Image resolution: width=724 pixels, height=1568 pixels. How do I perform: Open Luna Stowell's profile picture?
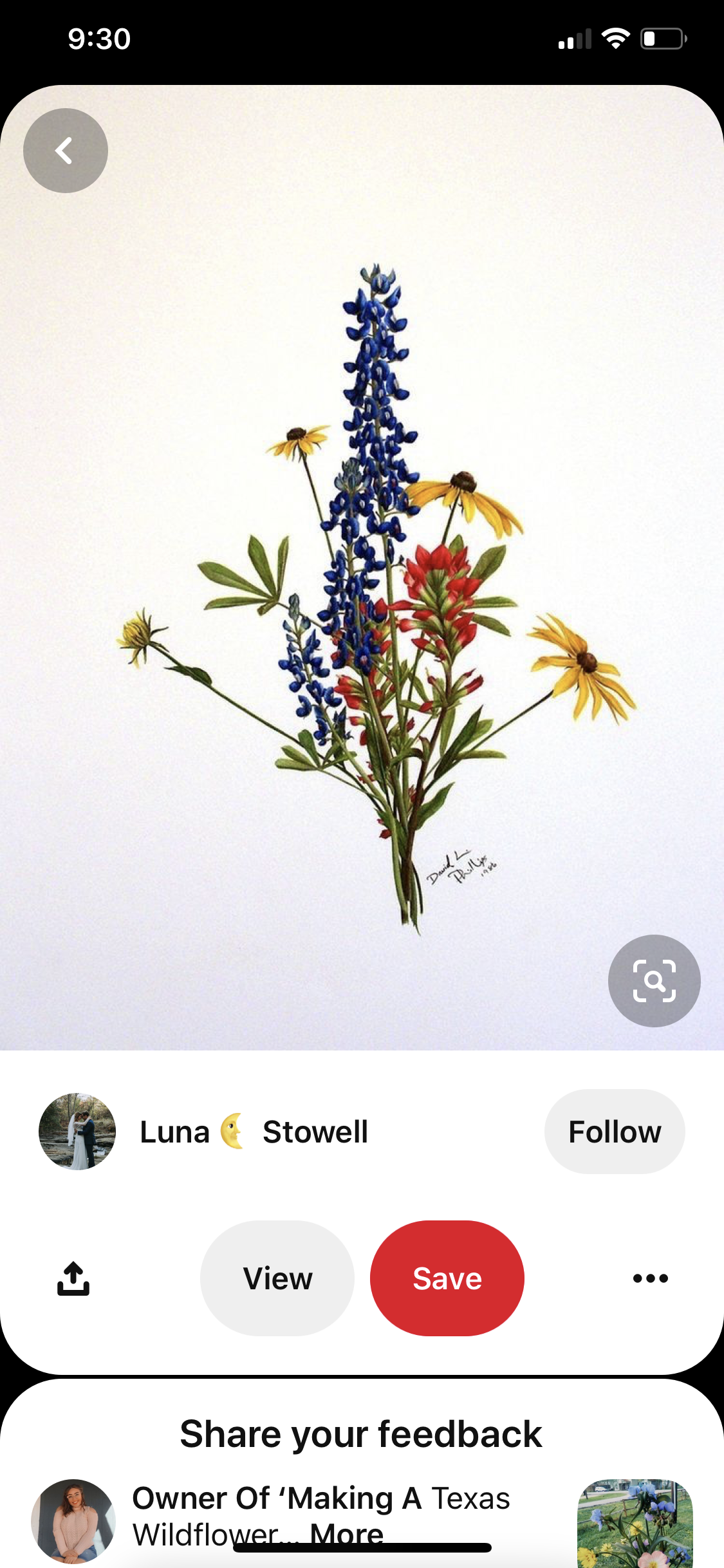tap(77, 1132)
